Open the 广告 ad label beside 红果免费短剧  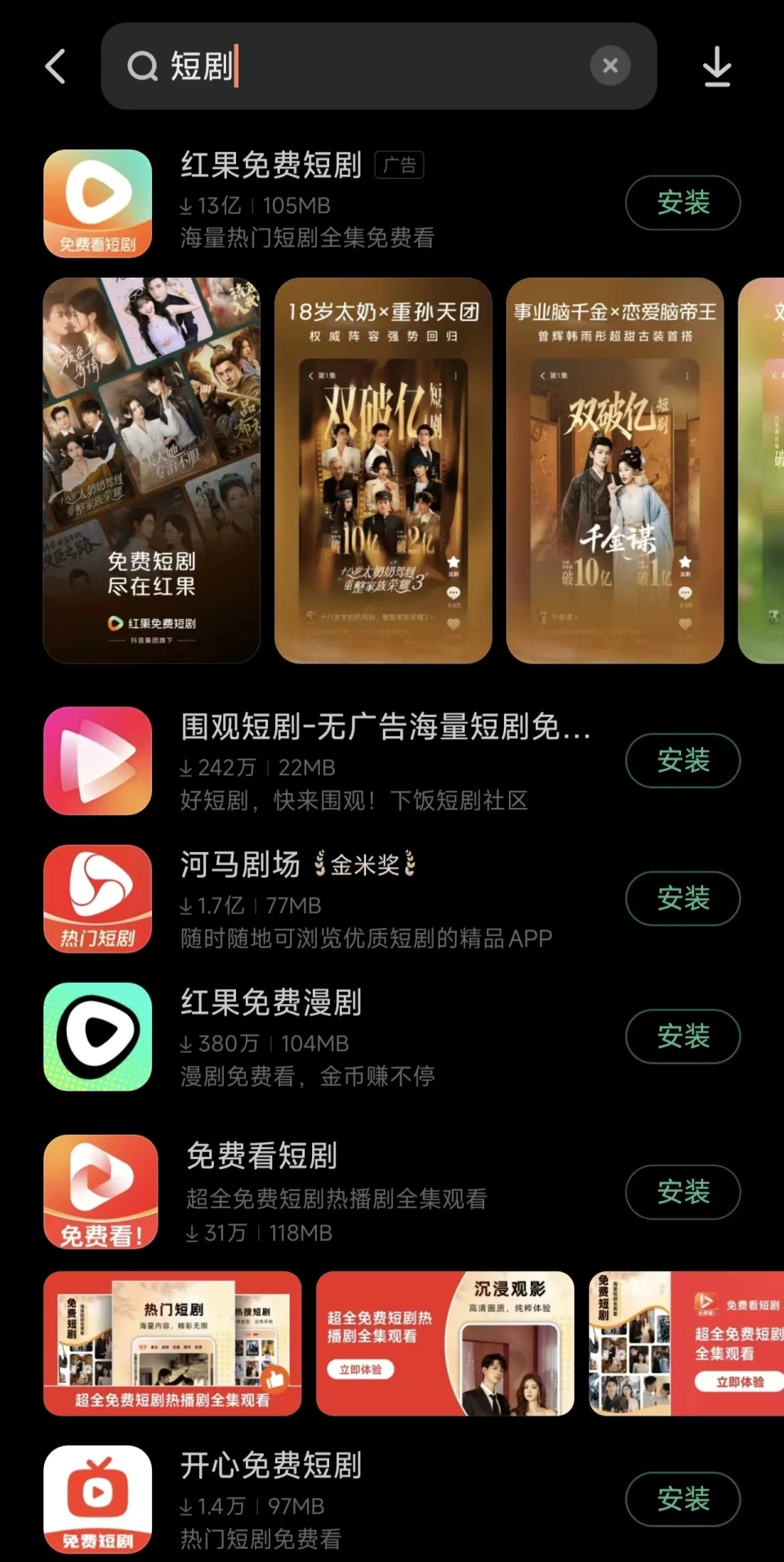[x=398, y=164]
